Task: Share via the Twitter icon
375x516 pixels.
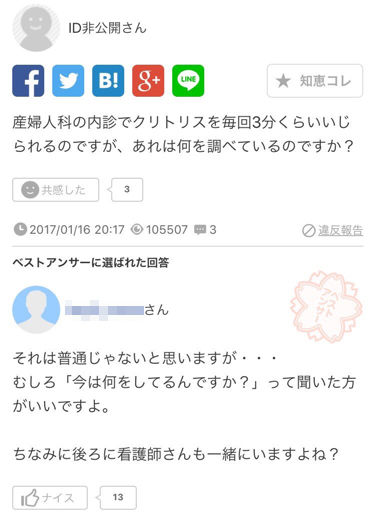Action: click(68, 81)
